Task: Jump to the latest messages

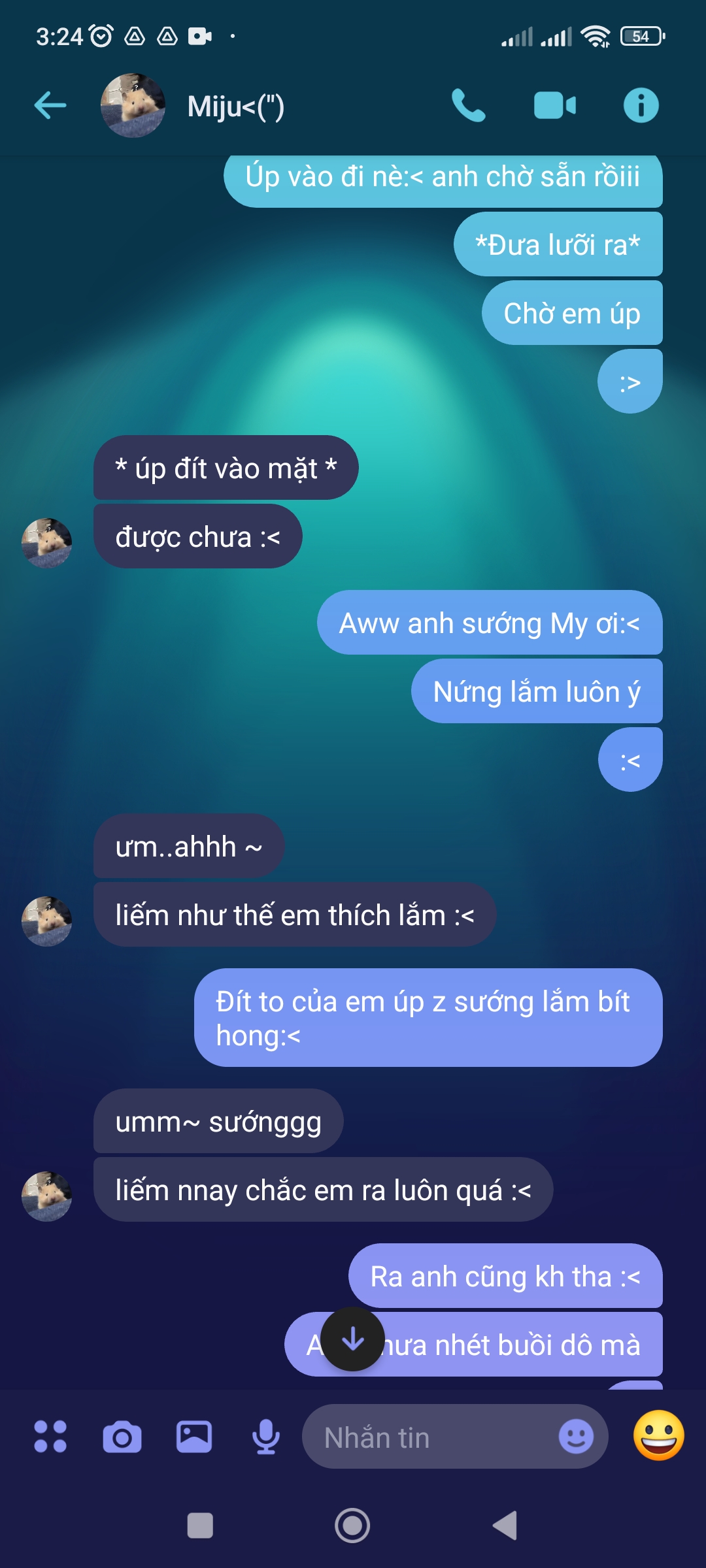Action: [353, 1339]
